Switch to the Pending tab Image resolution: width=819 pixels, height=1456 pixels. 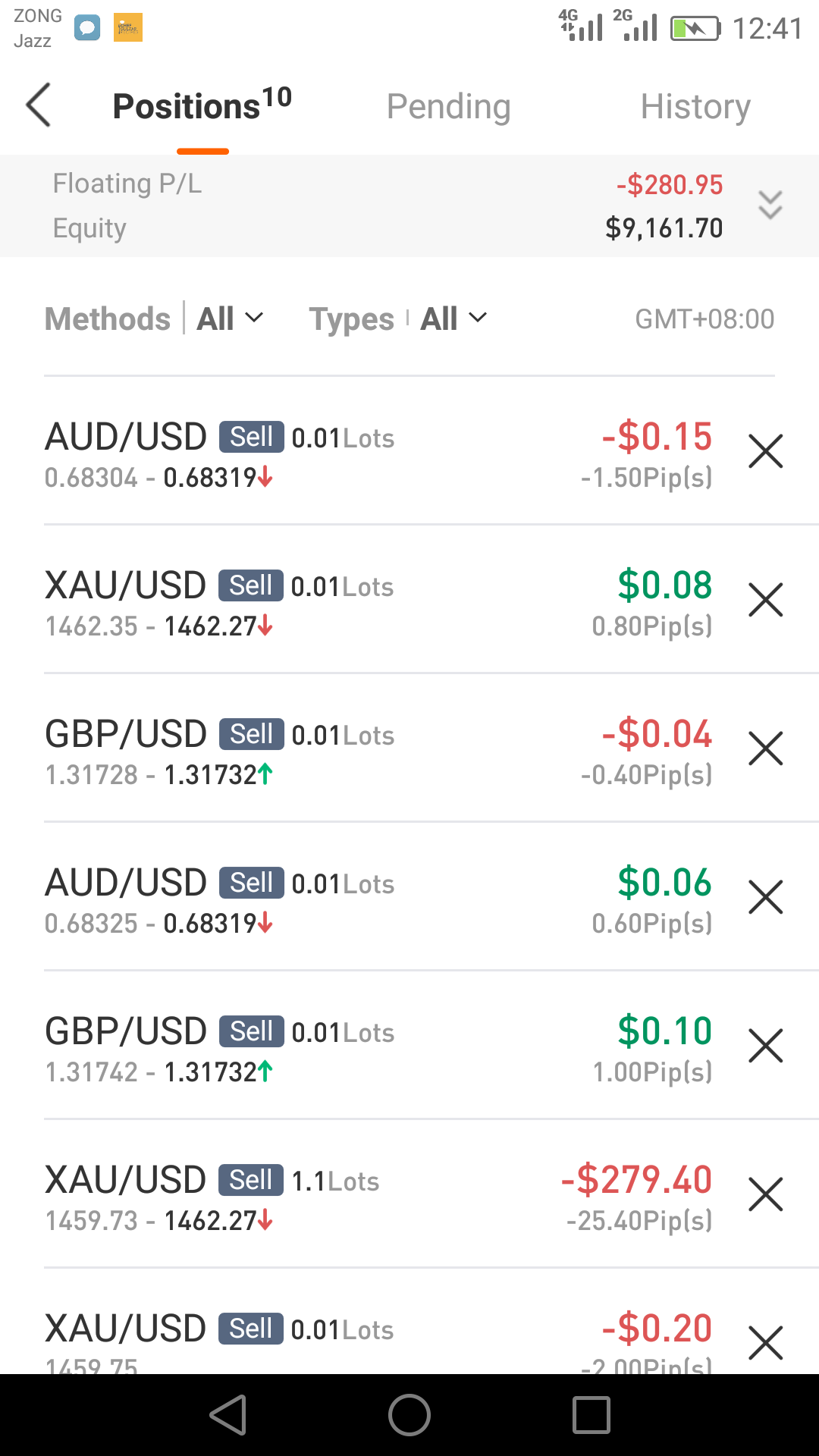(x=448, y=106)
